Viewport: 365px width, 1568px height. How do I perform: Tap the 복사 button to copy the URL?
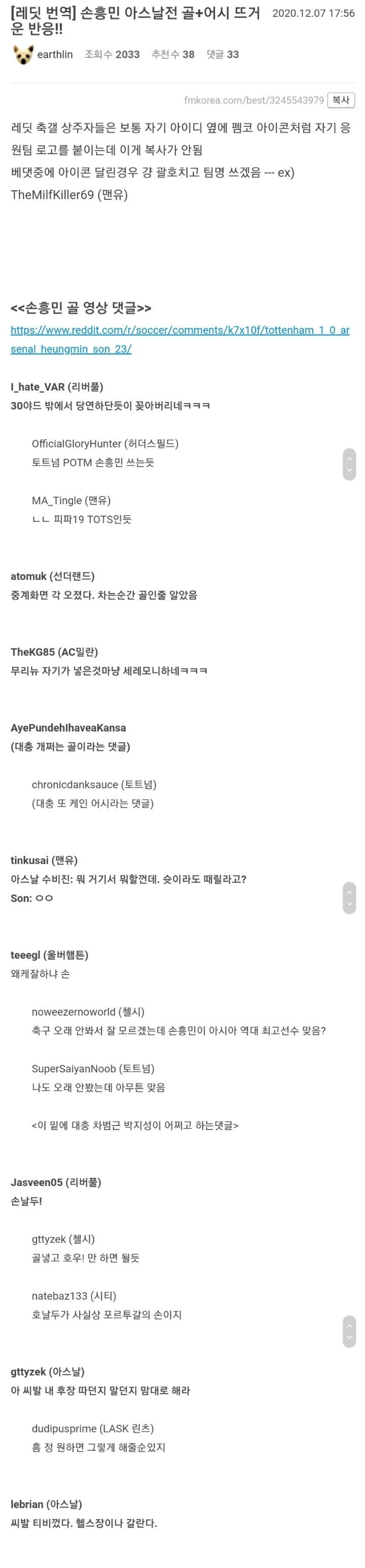click(x=341, y=100)
